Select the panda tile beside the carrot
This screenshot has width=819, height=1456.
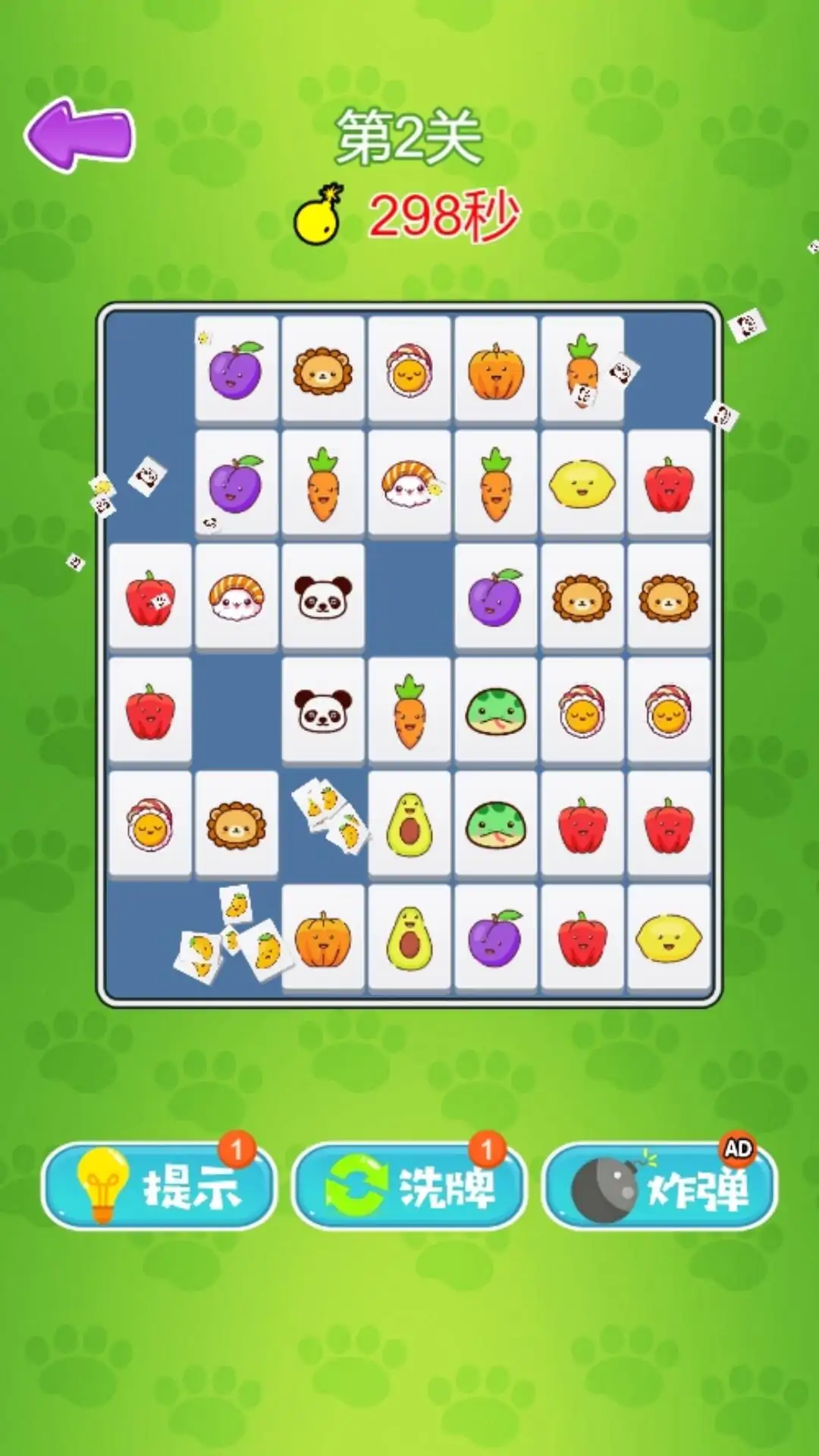tap(323, 710)
